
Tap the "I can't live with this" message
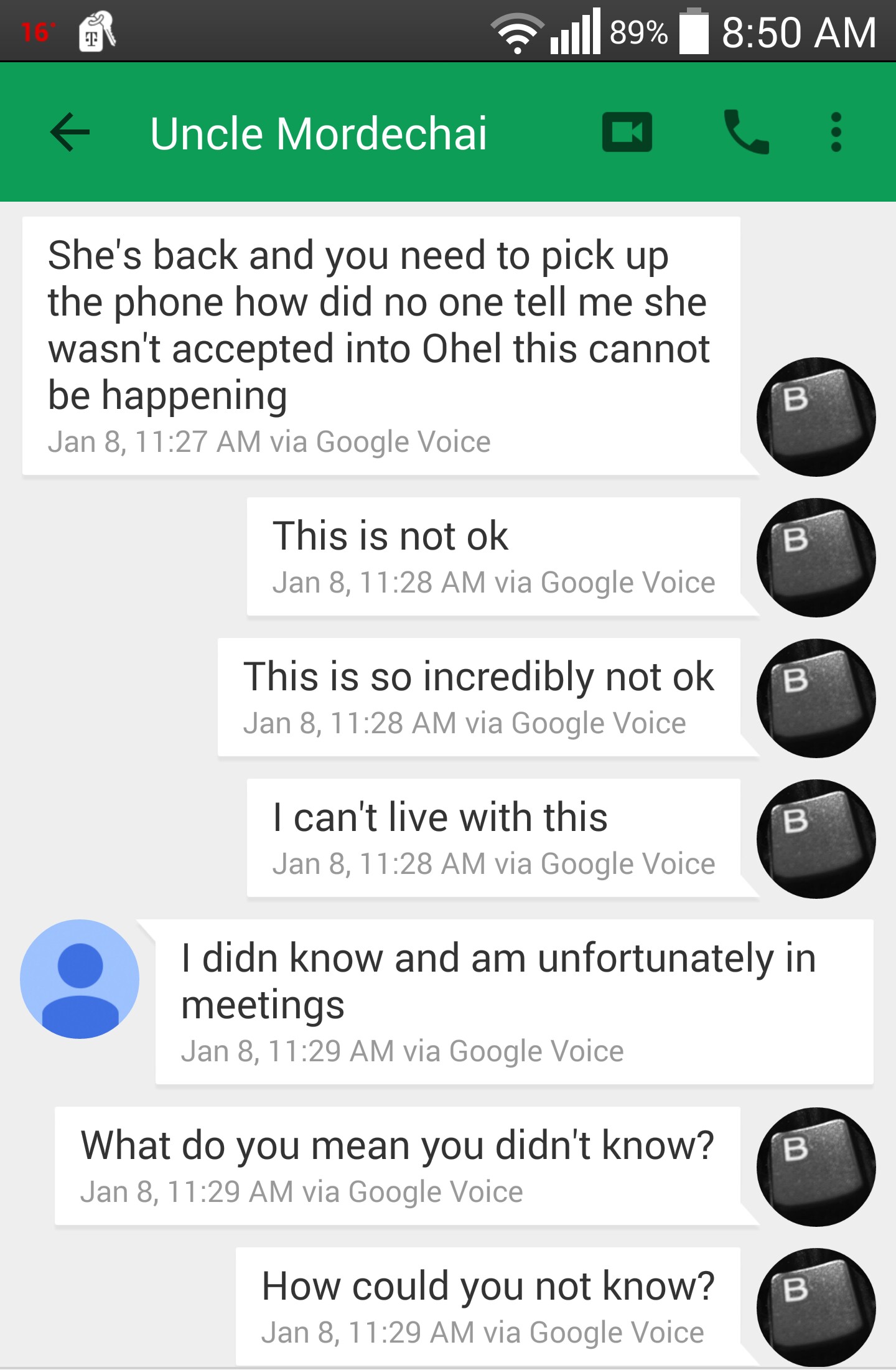493,837
